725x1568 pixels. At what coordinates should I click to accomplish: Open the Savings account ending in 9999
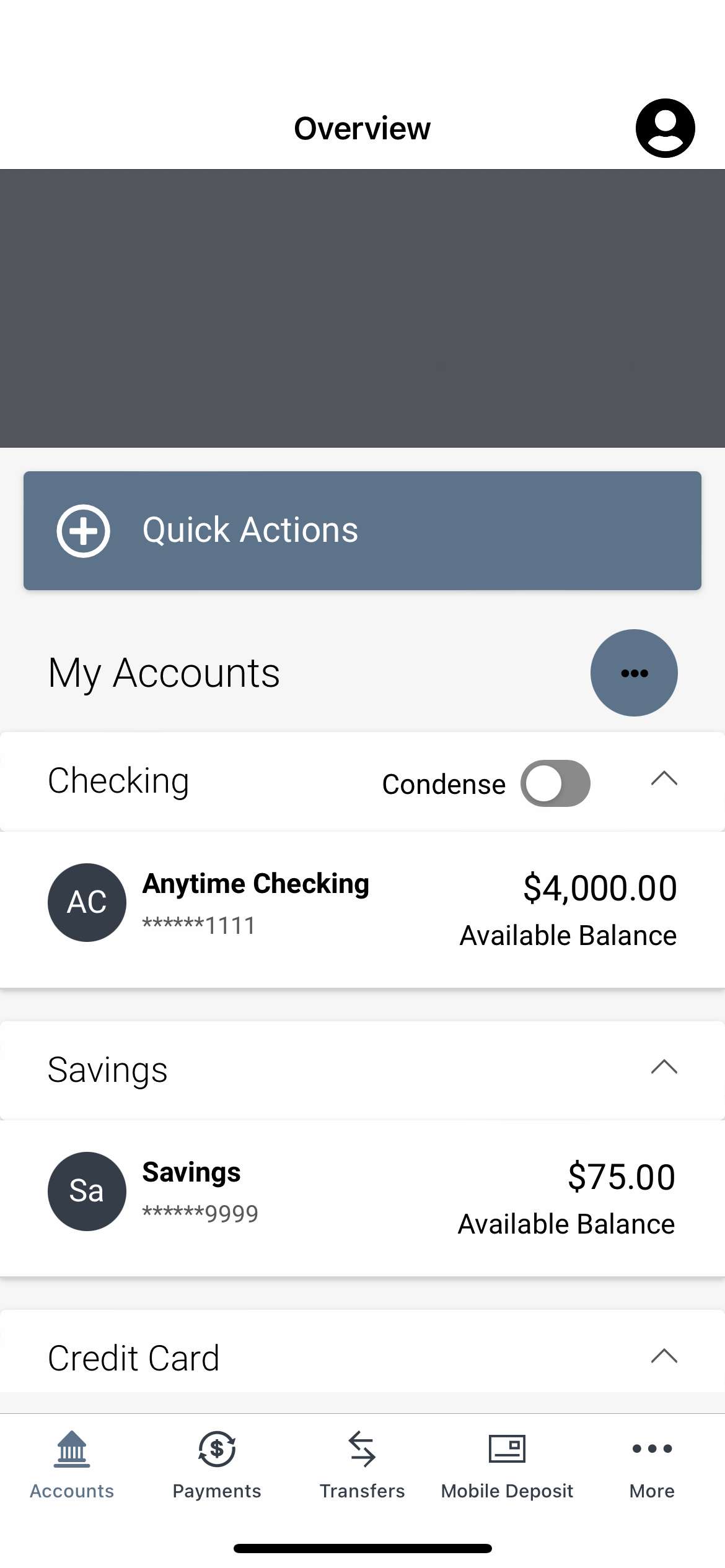click(362, 1197)
